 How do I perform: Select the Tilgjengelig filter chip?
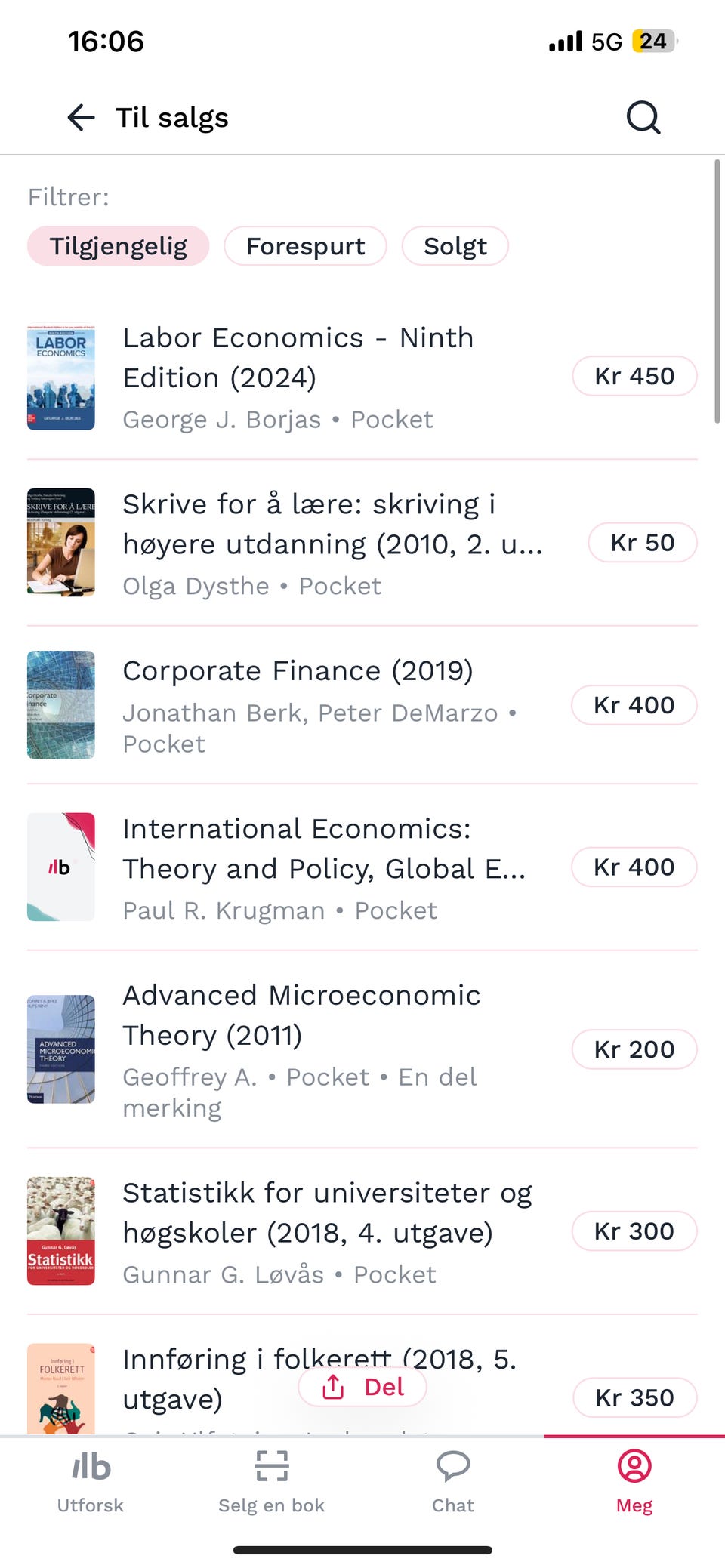point(118,246)
